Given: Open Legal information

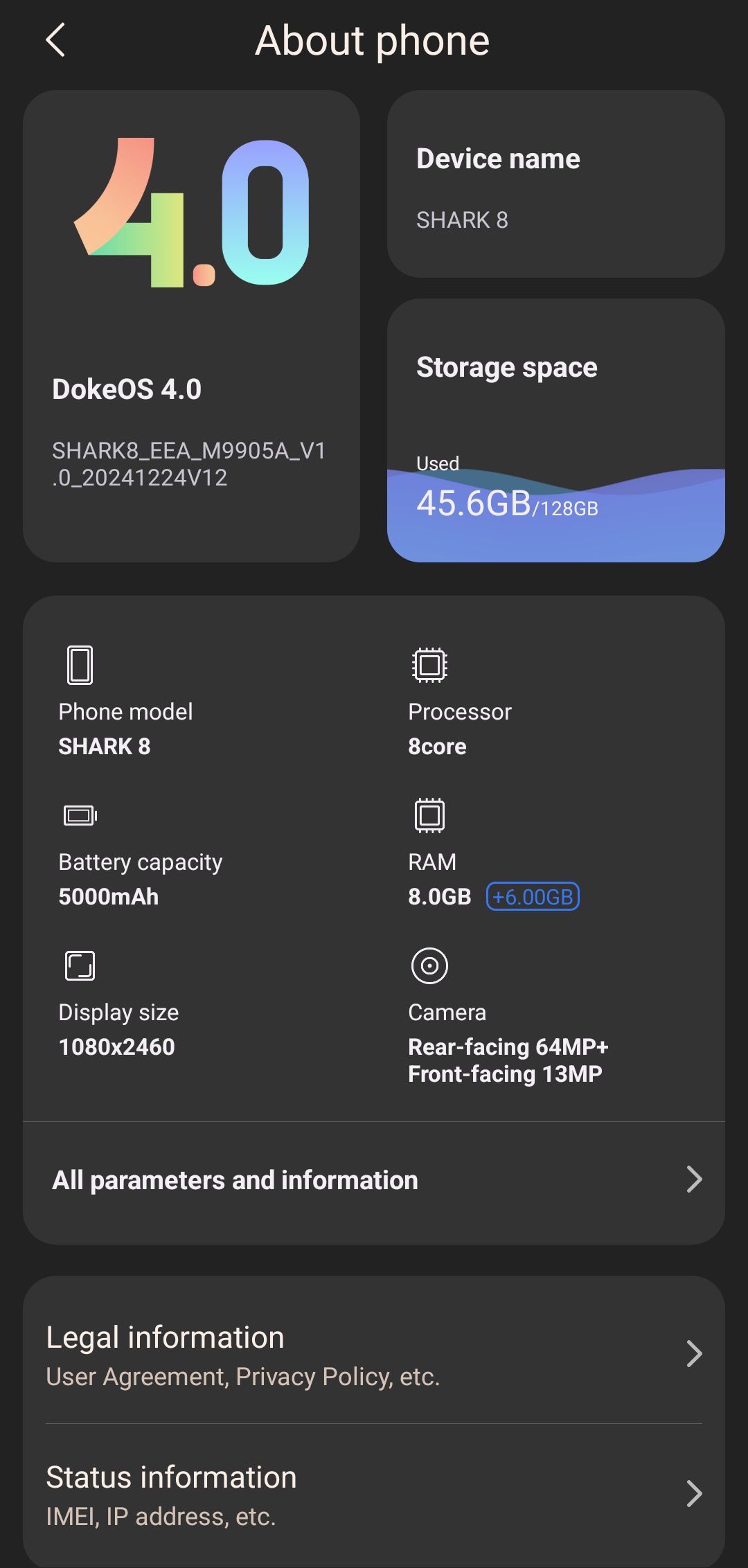Looking at the screenshot, I should tap(374, 1355).
